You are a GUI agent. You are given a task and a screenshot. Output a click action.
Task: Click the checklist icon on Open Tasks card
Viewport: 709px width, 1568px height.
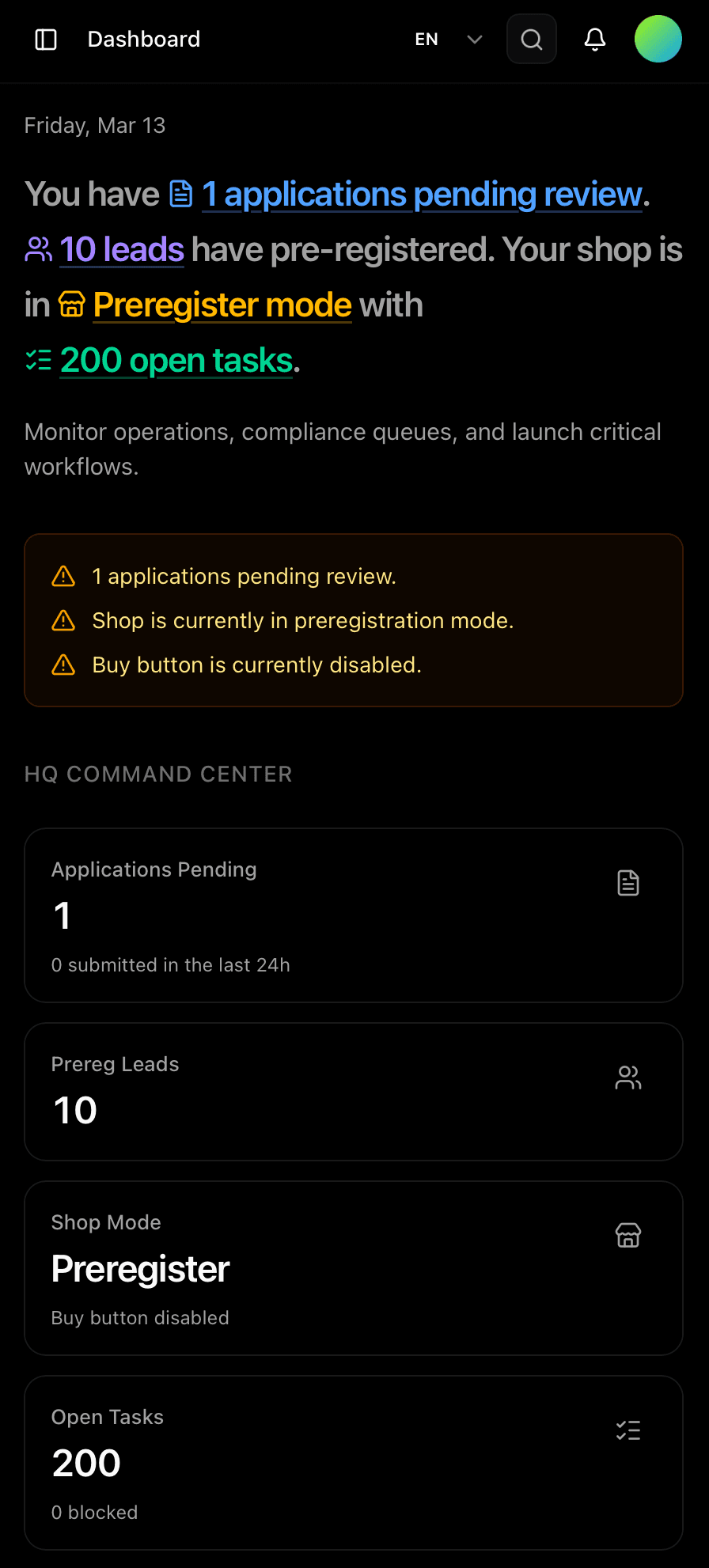(627, 1430)
